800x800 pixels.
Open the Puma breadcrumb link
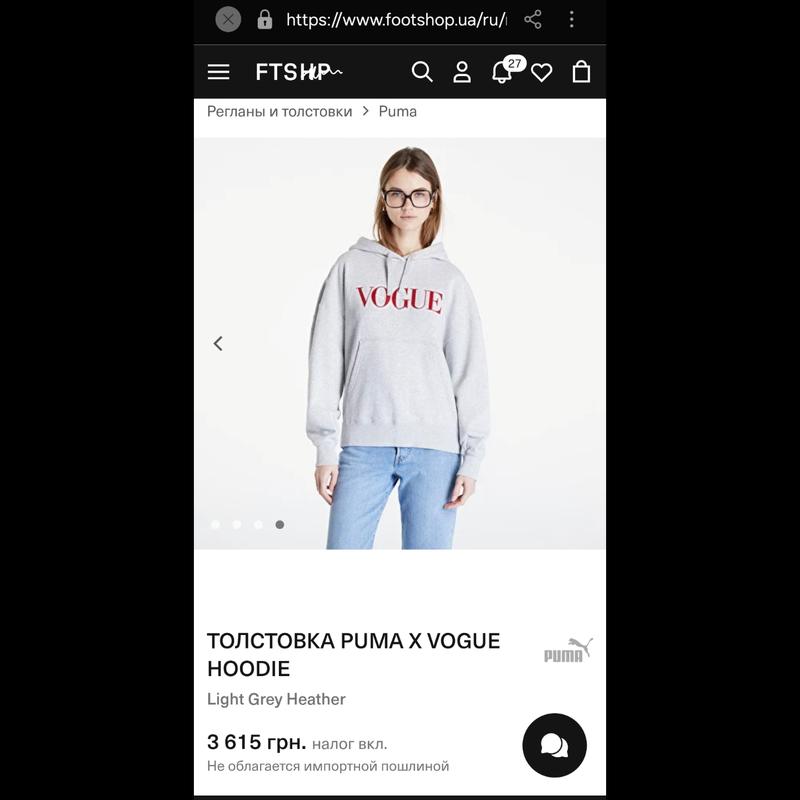coord(398,111)
